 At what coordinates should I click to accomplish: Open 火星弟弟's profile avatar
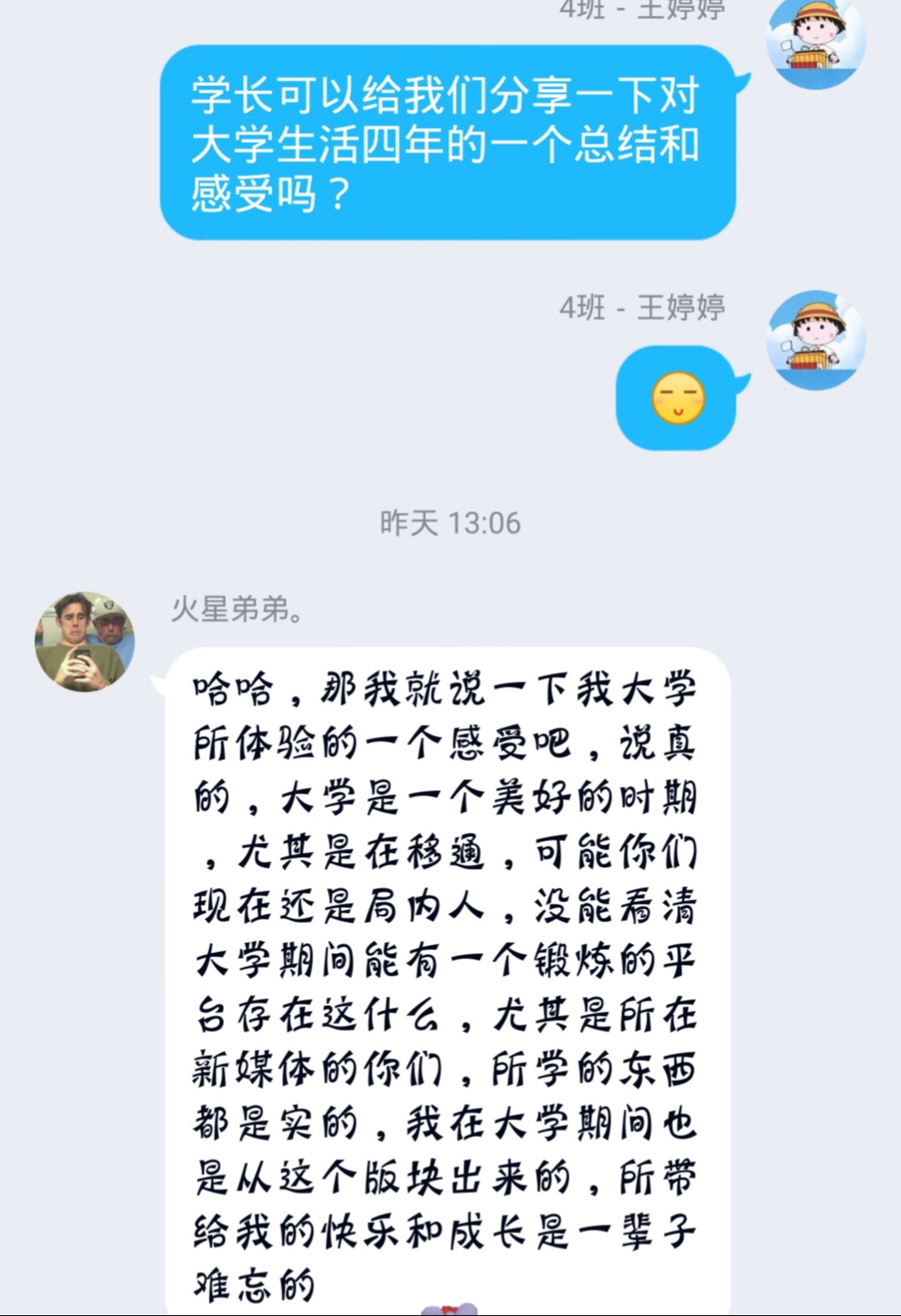click(x=84, y=641)
